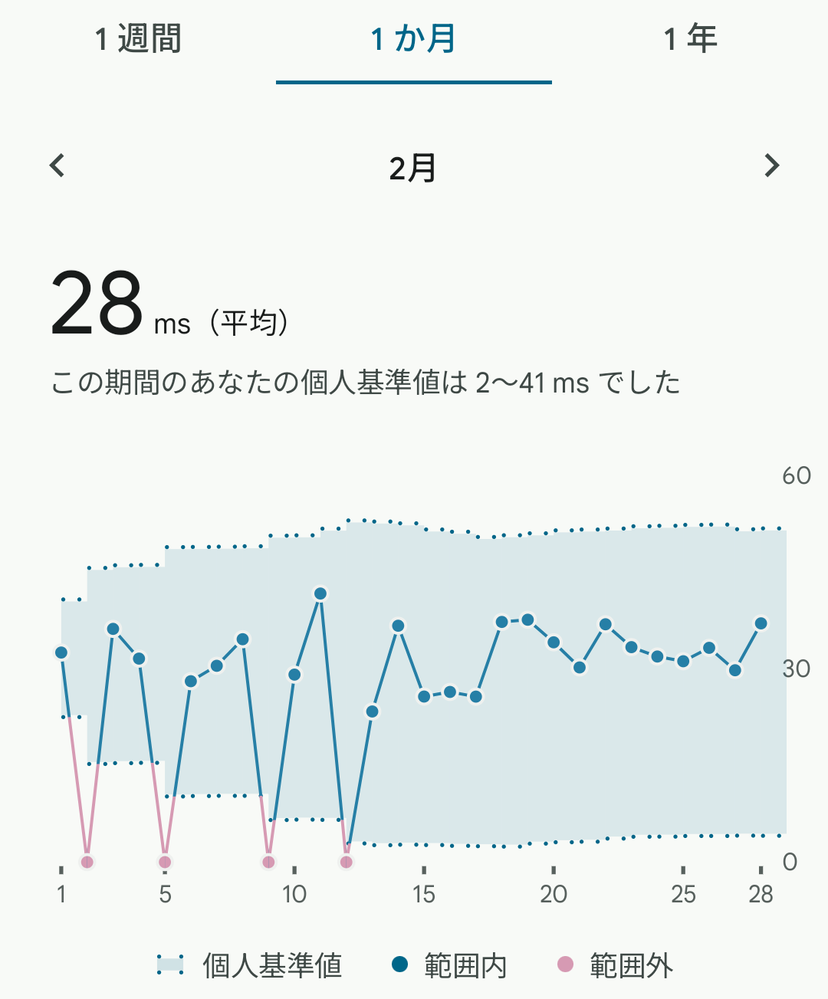Go to the next month
Screen dimensions: 828x999
pyautogui.click(x=770, y=166)
